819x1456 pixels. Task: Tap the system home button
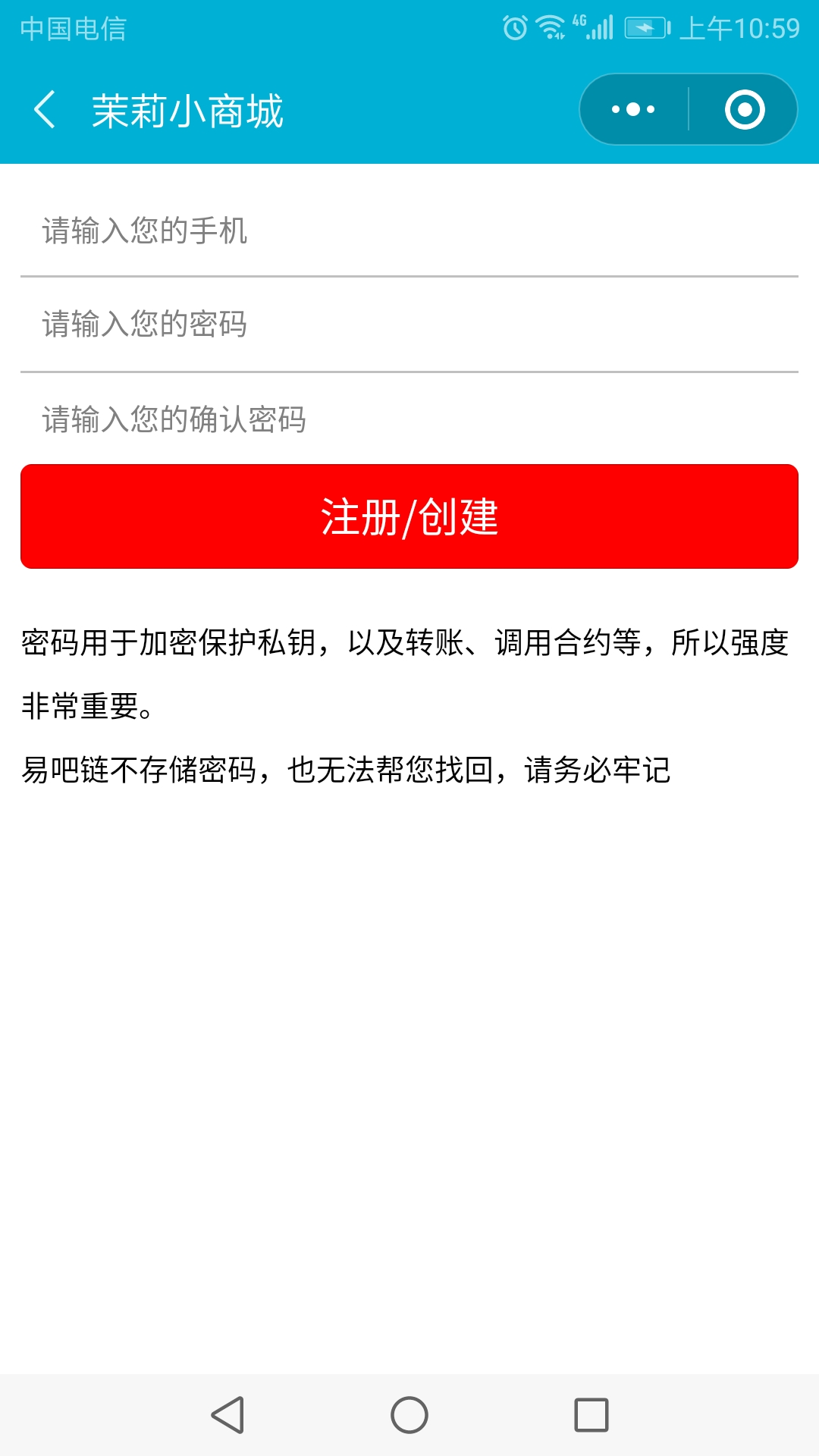(409, 1415)
